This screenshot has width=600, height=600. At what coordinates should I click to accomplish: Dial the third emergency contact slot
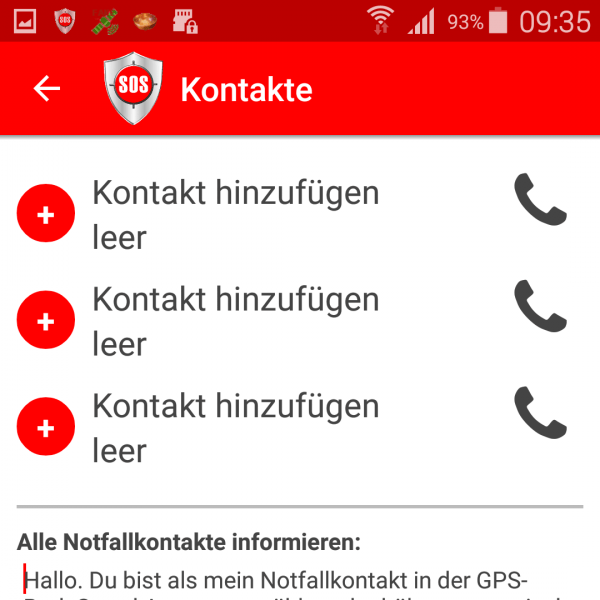coord(540,414)
